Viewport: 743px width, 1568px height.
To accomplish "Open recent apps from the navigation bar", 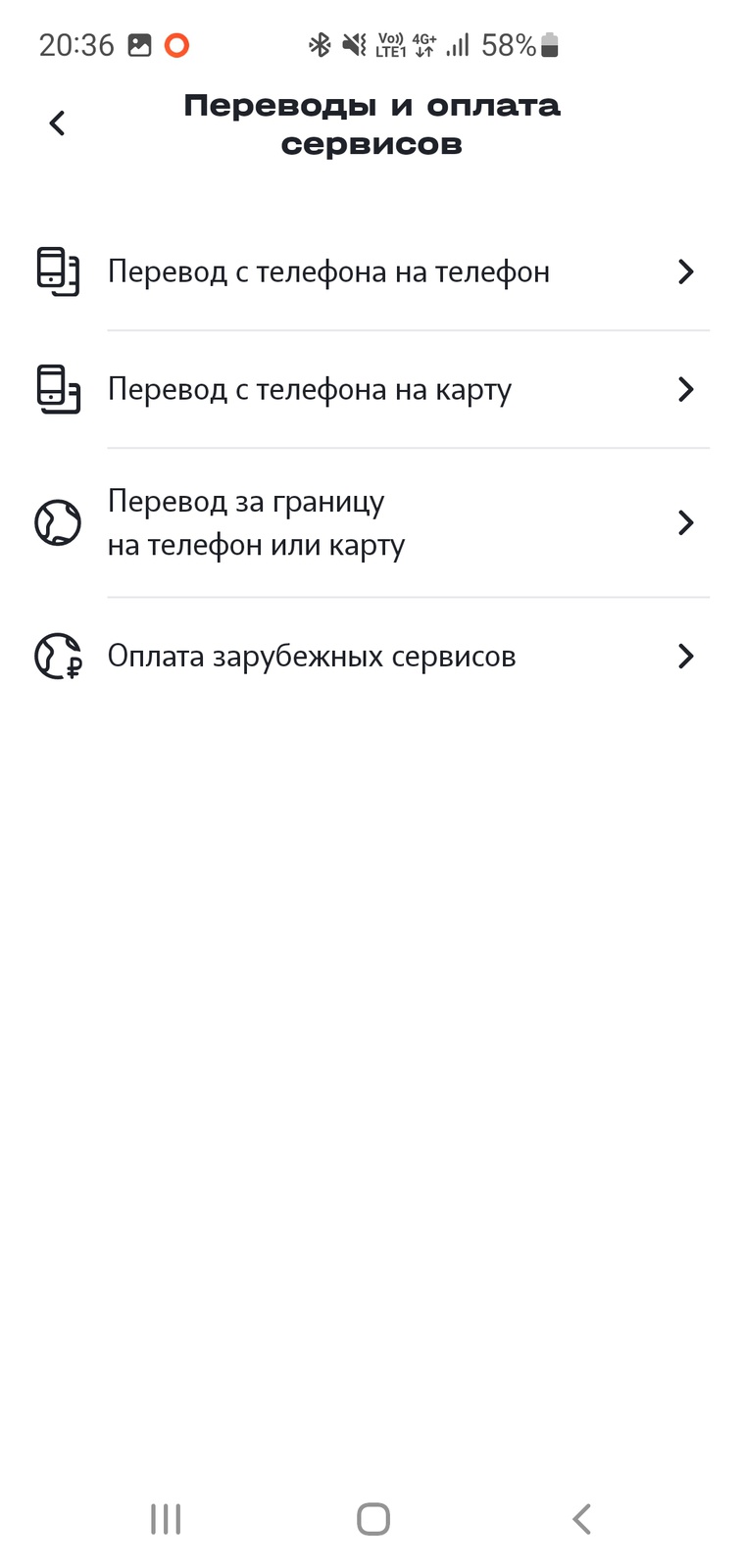I will [166, 1519].
